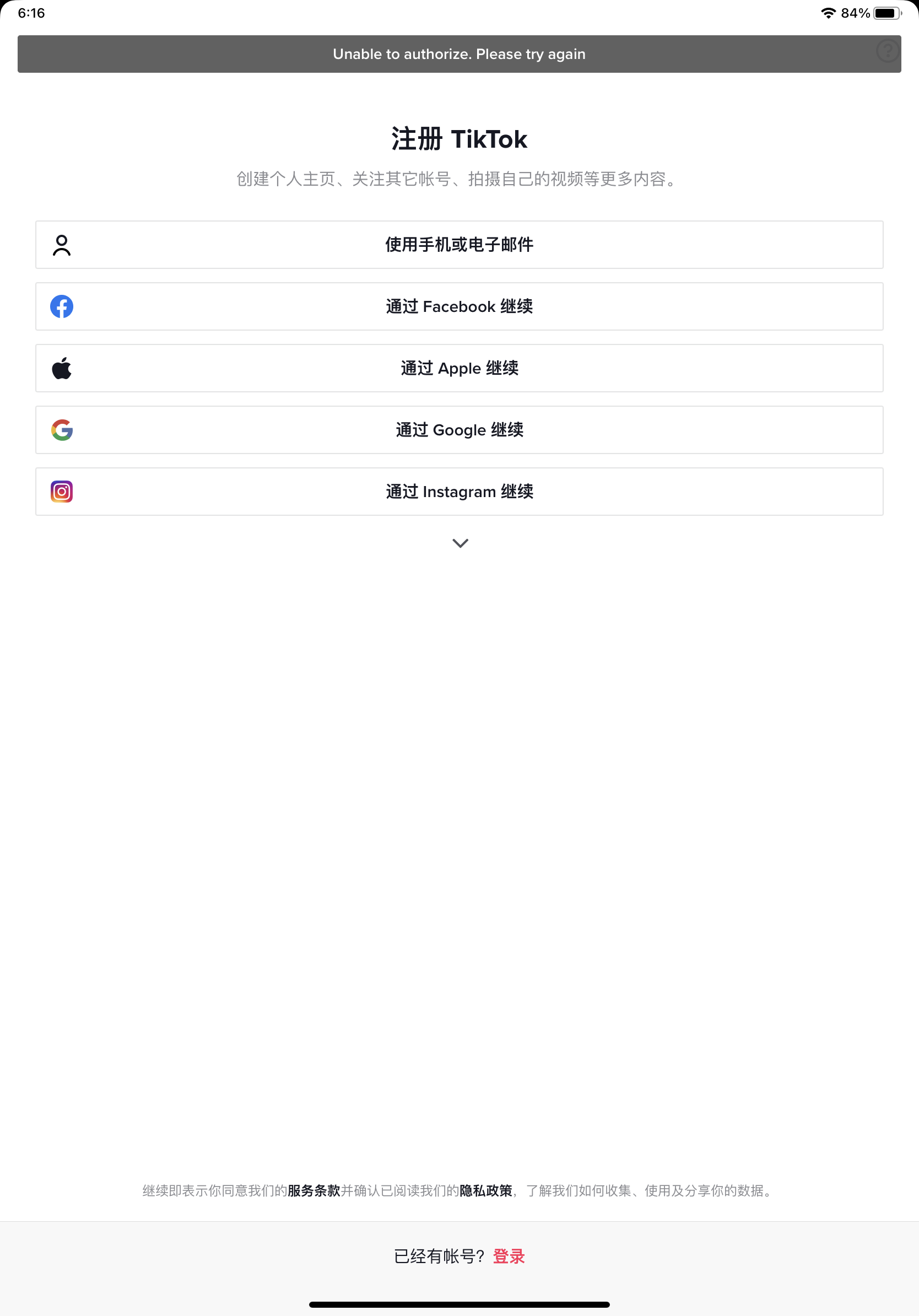Choose 通过 Apple 继续
This screenshot has height=1316, width=919.
click(x=459, y=368)
